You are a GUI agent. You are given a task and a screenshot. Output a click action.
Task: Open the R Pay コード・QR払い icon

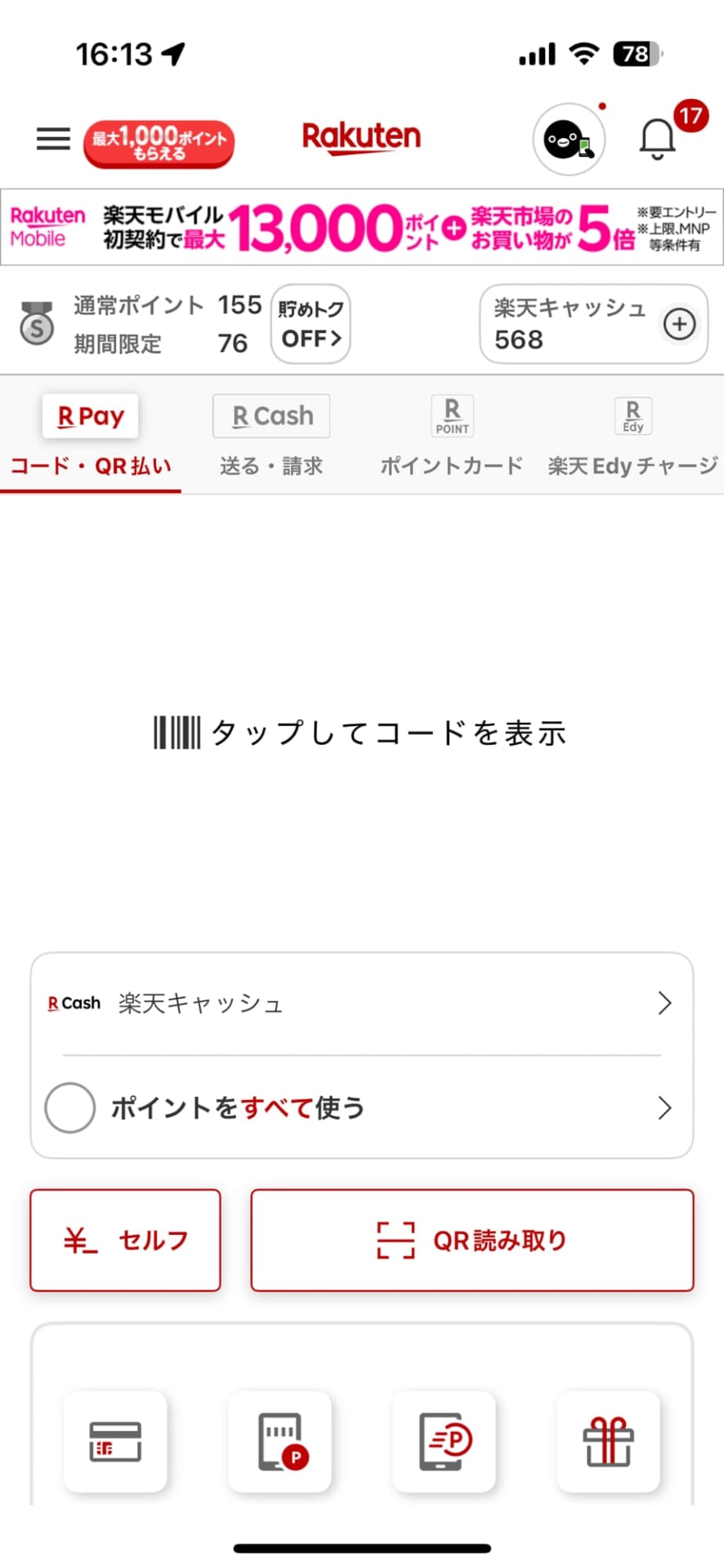90,416
